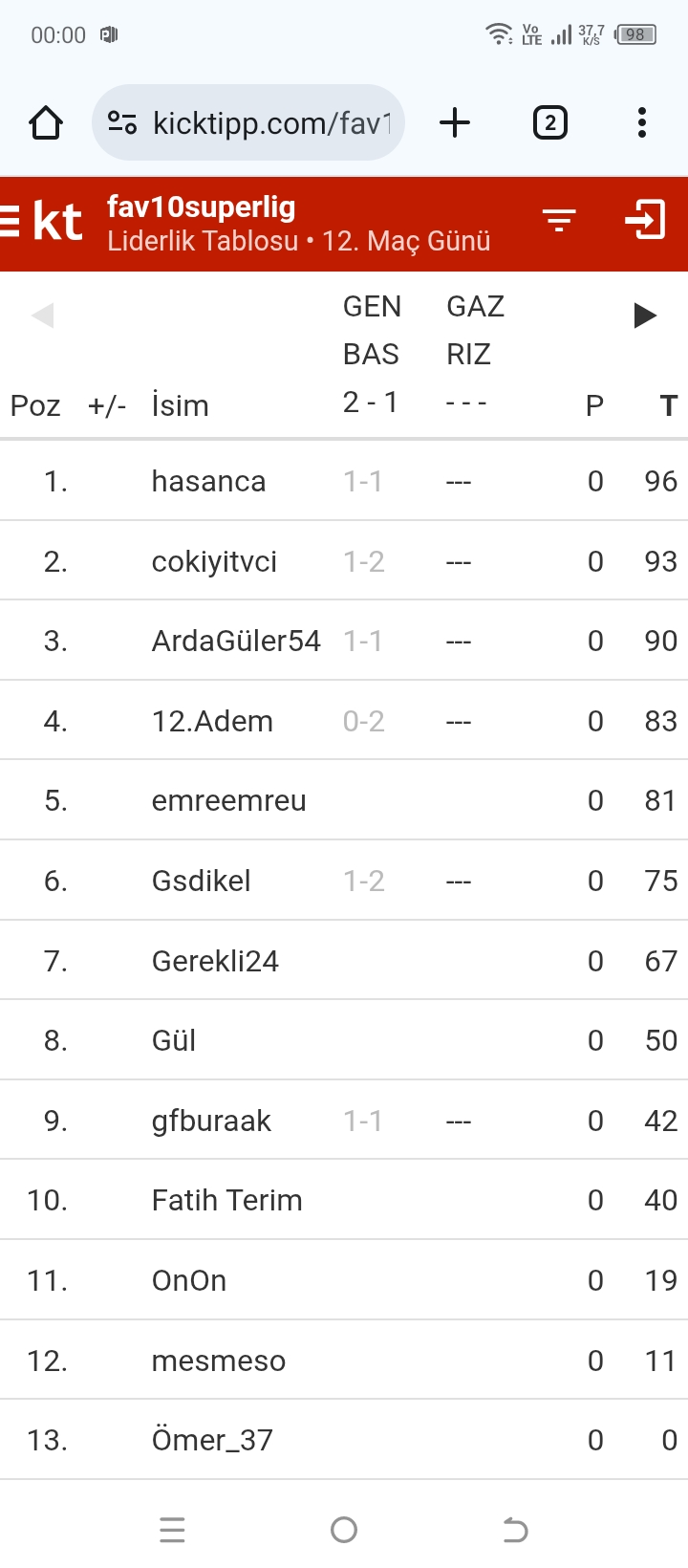Open the 12.Adem player row
This screenshot has width=688, height=1568.
(x=212, y=721)
